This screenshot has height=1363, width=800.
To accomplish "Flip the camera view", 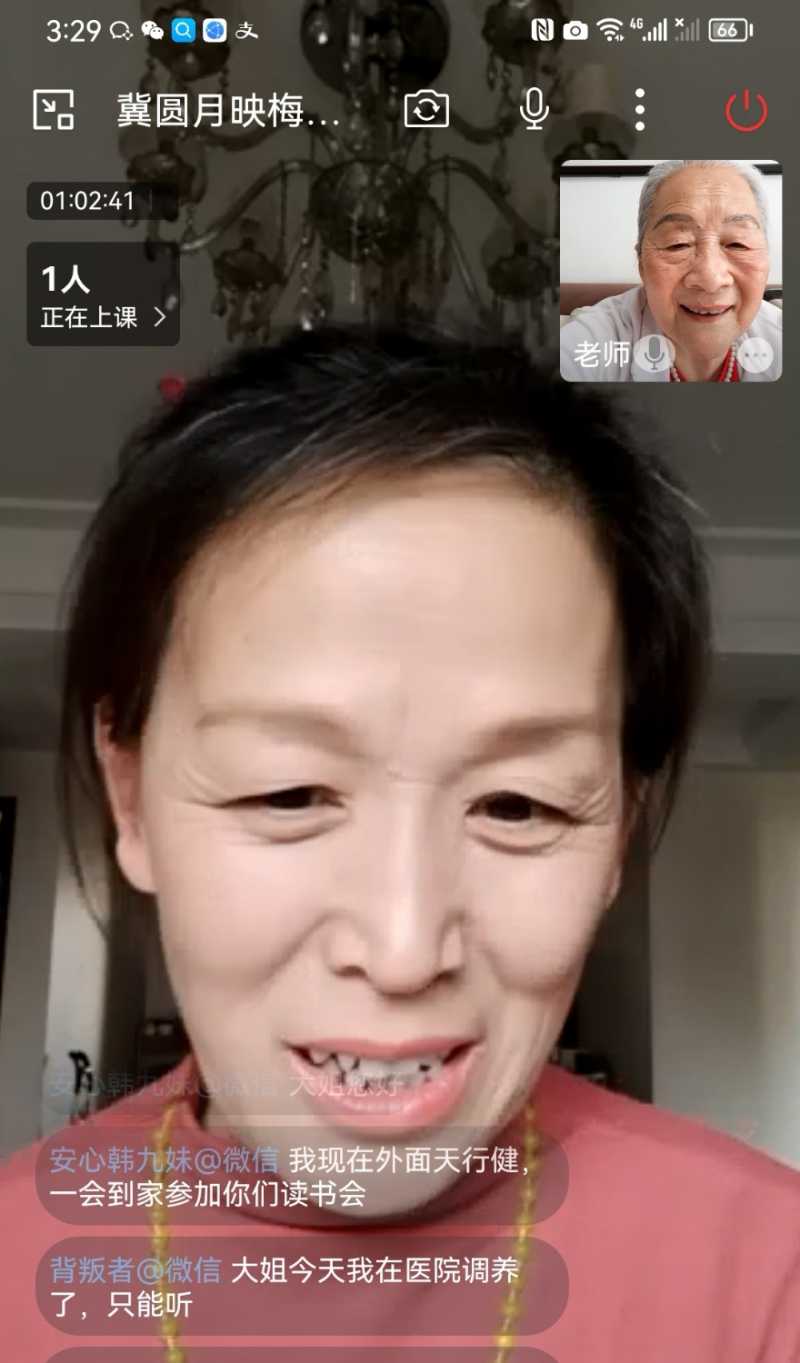I will point(427,109).
